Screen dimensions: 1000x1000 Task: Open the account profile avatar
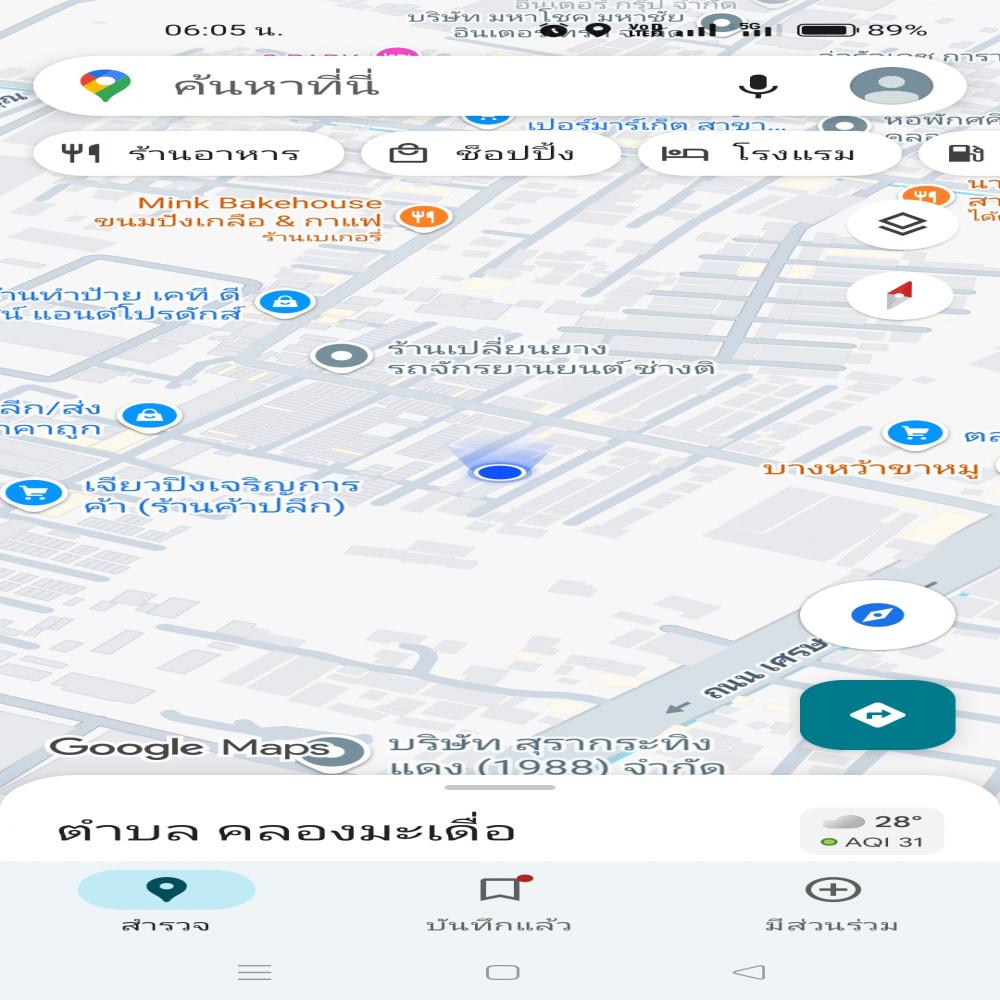click(x=891, y=86)
